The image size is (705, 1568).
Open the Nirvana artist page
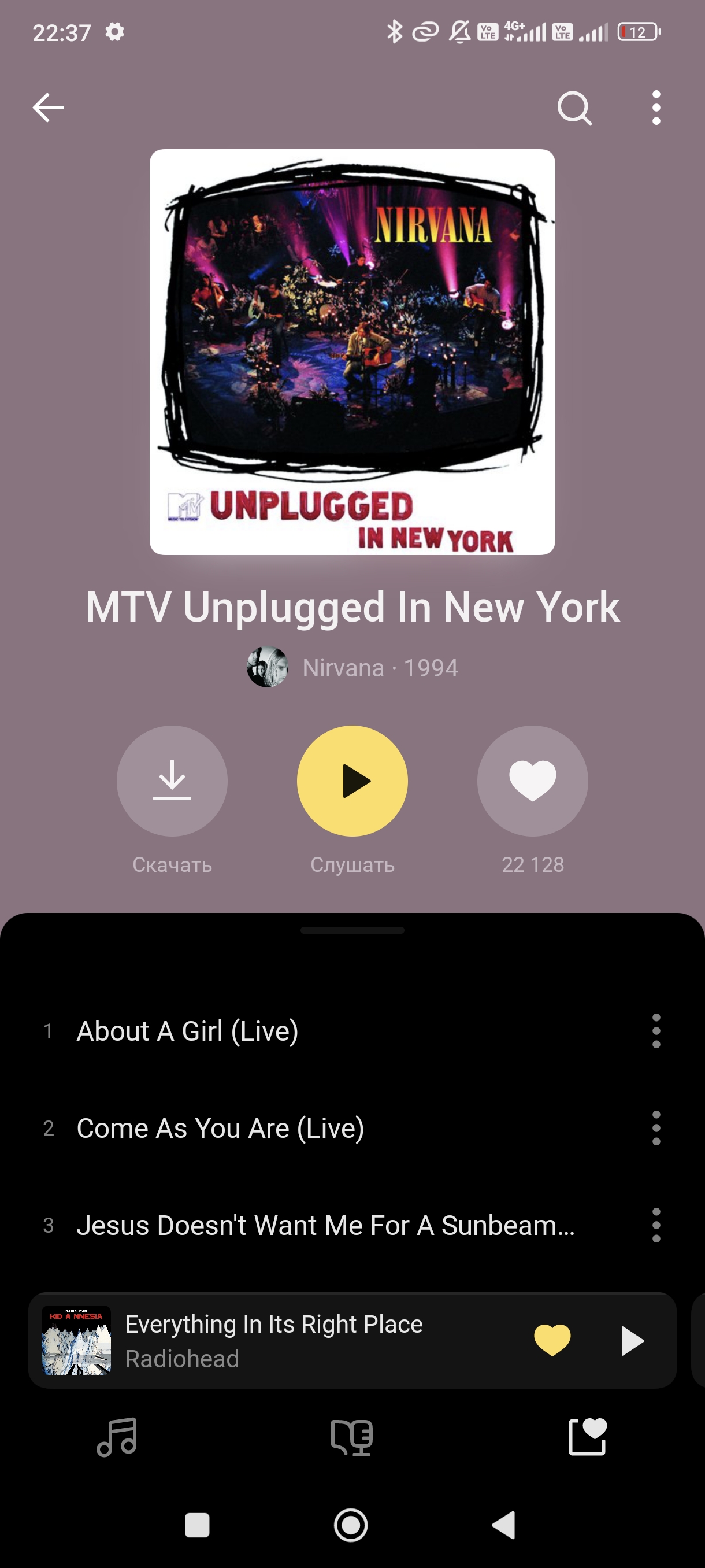pos(343,668)
